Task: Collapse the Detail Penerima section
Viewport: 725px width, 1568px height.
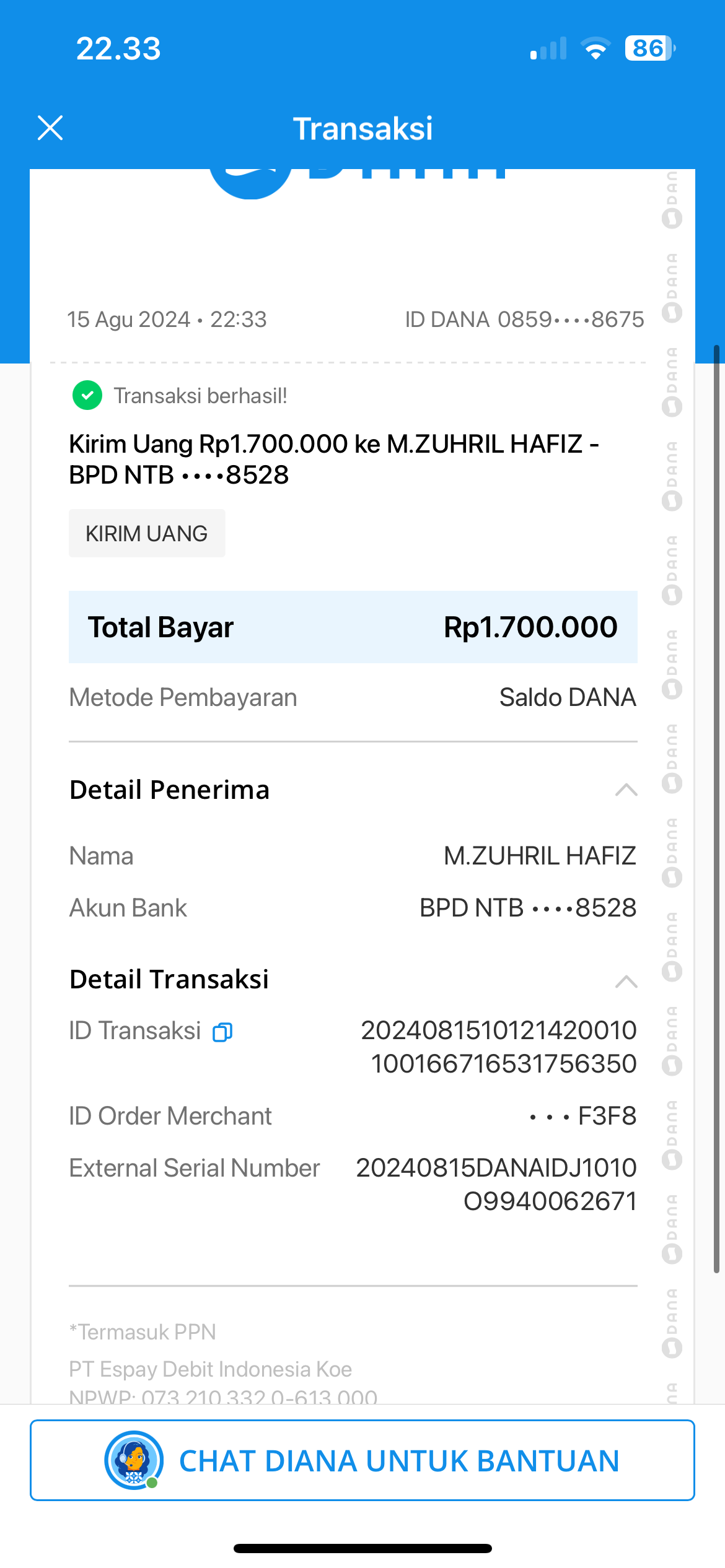Action: 626,790
